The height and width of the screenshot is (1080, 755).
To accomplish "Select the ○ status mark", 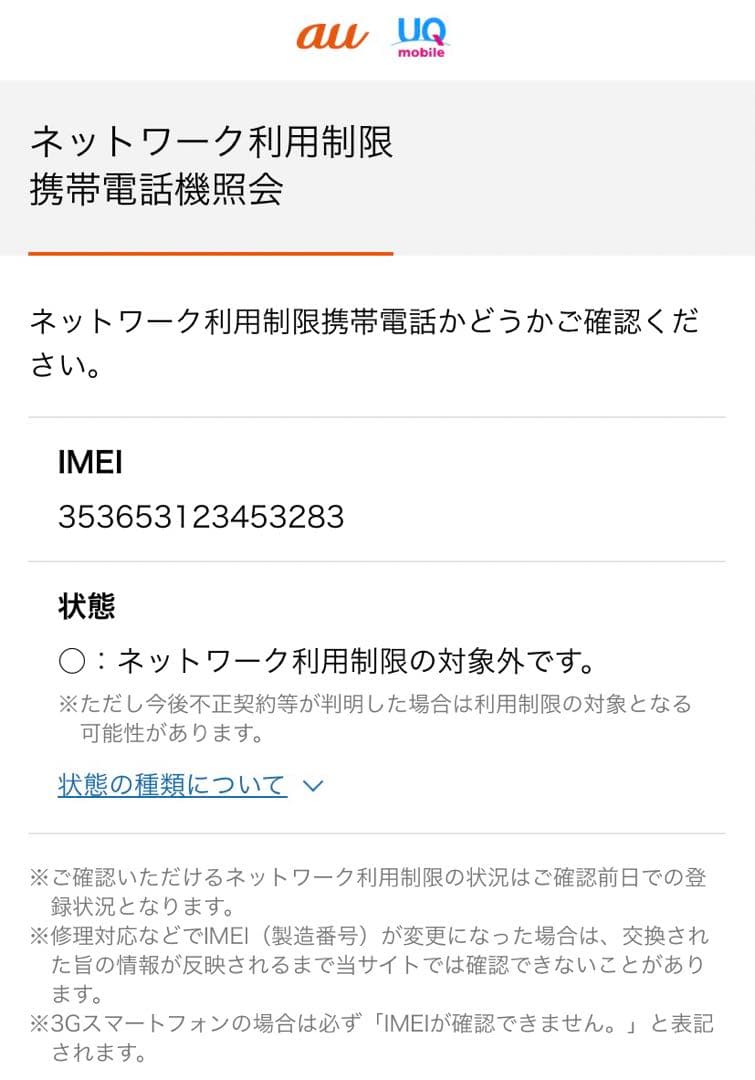I will pyautogui.click(x=71, y=655).
